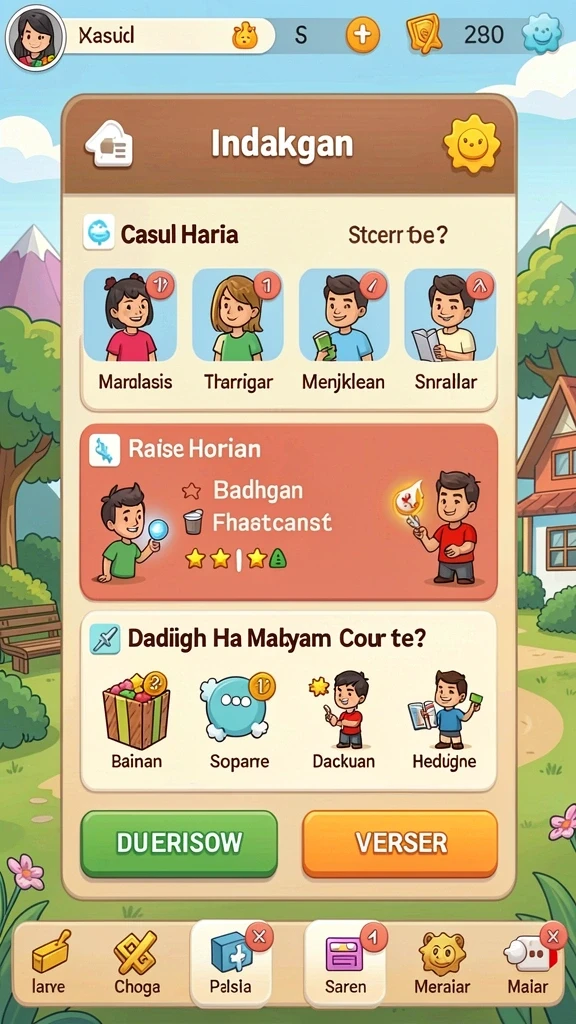Select the Soparre bubble item

tap(238, 718)
